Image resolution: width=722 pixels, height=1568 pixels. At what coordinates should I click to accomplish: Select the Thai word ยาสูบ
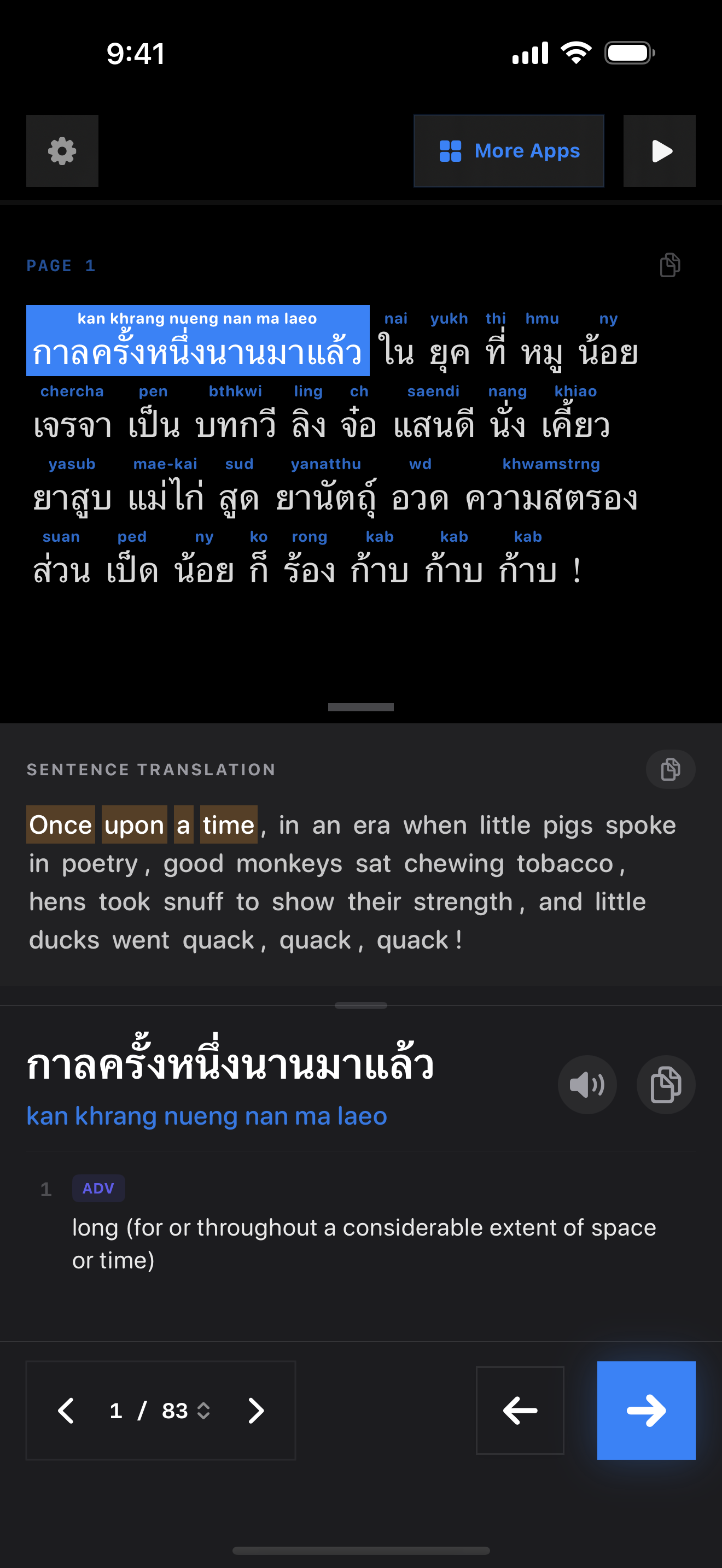72,498
